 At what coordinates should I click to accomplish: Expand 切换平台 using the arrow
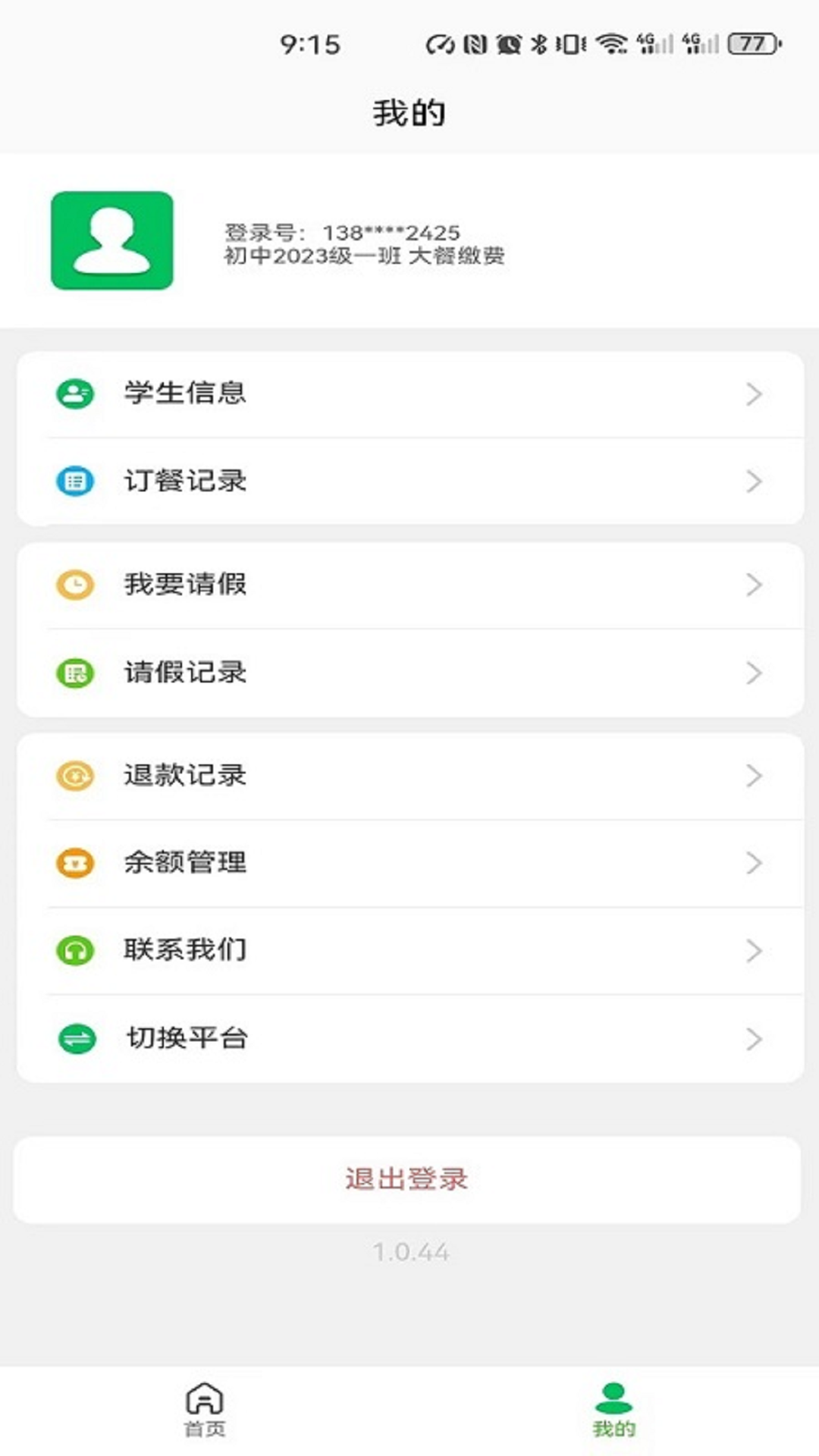(x=753, y=1038)
